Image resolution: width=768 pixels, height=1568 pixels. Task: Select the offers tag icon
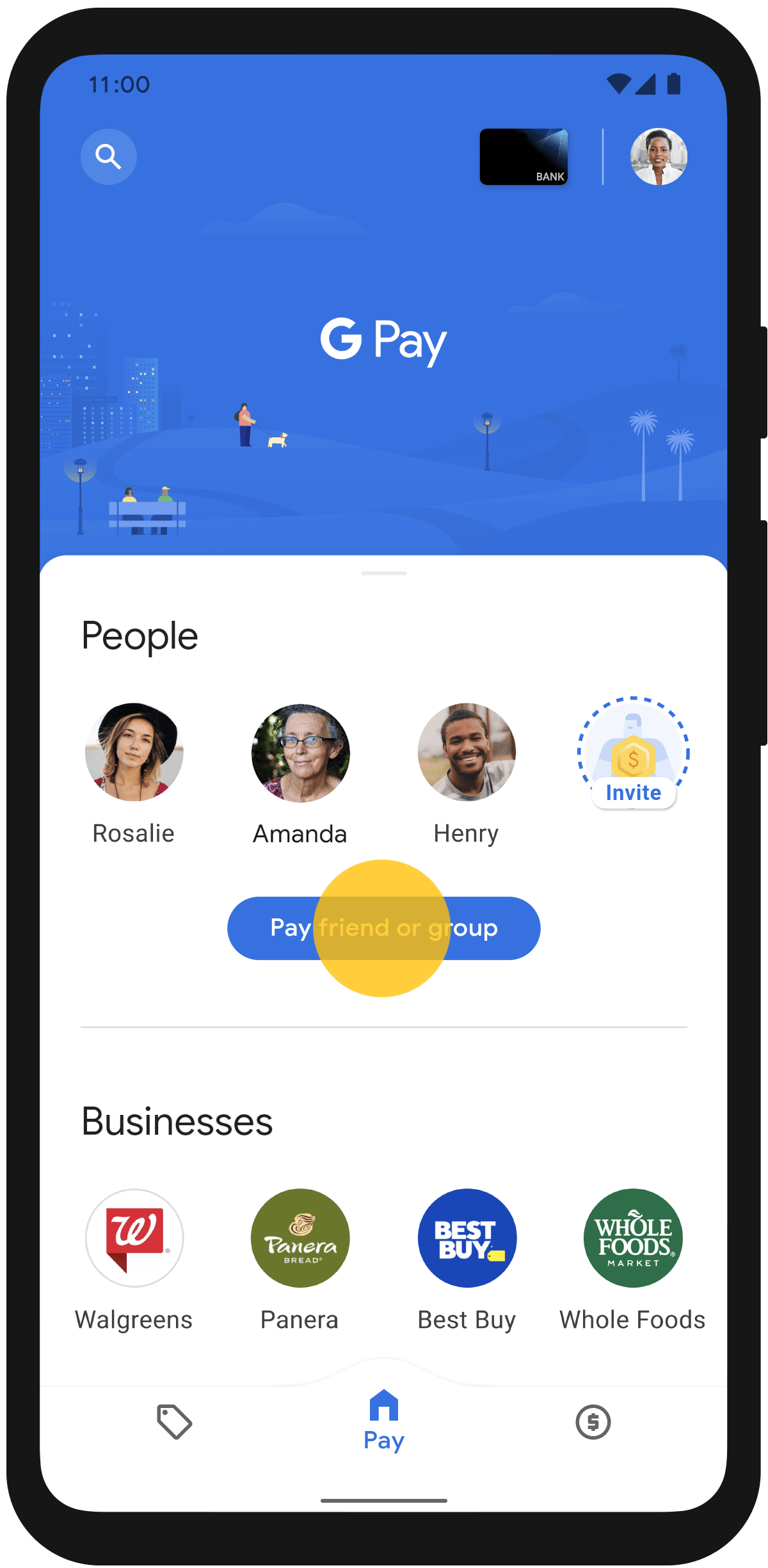click(174, 1423)
